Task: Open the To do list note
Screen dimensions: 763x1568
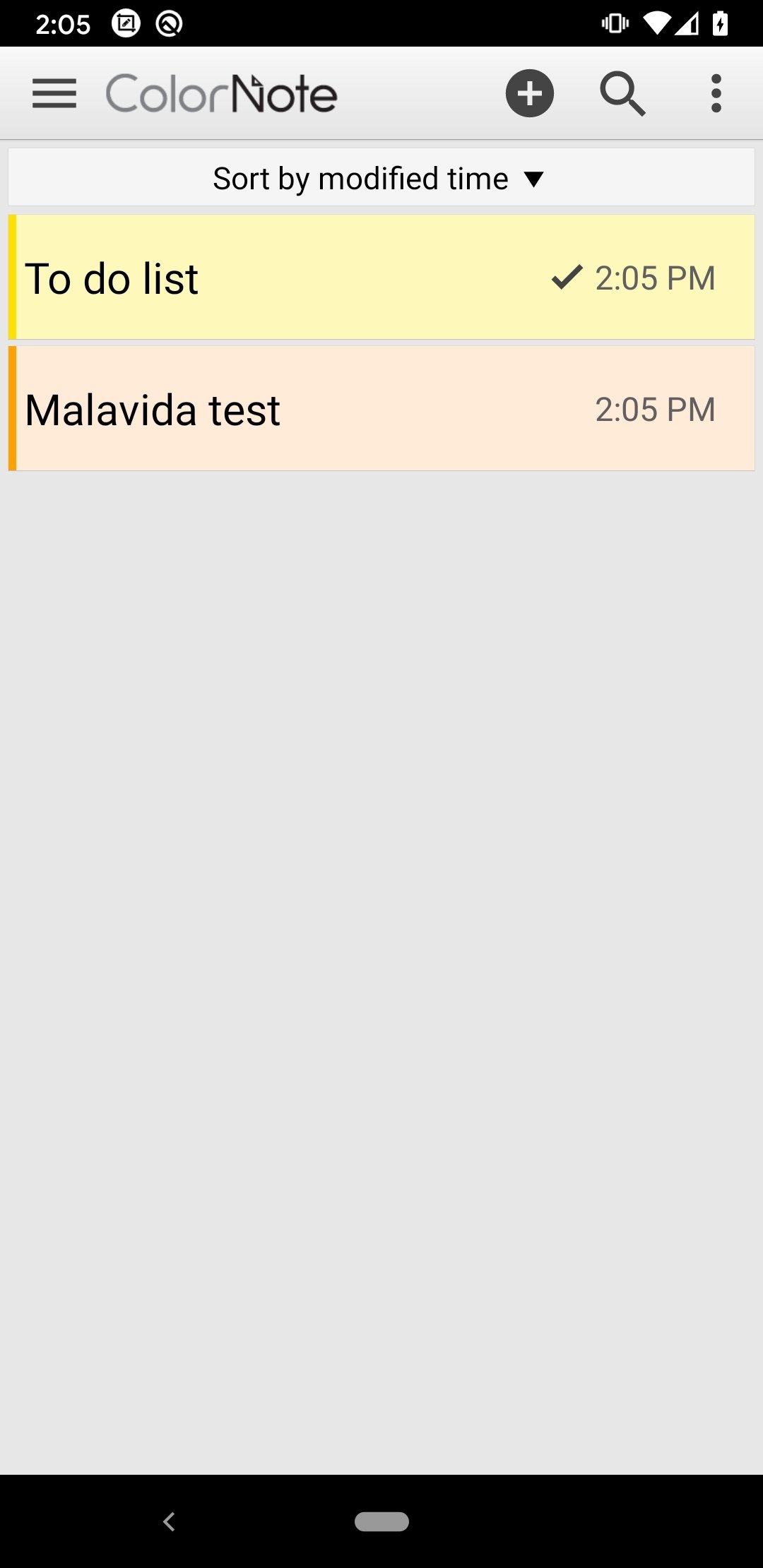Action: (381, 278)
